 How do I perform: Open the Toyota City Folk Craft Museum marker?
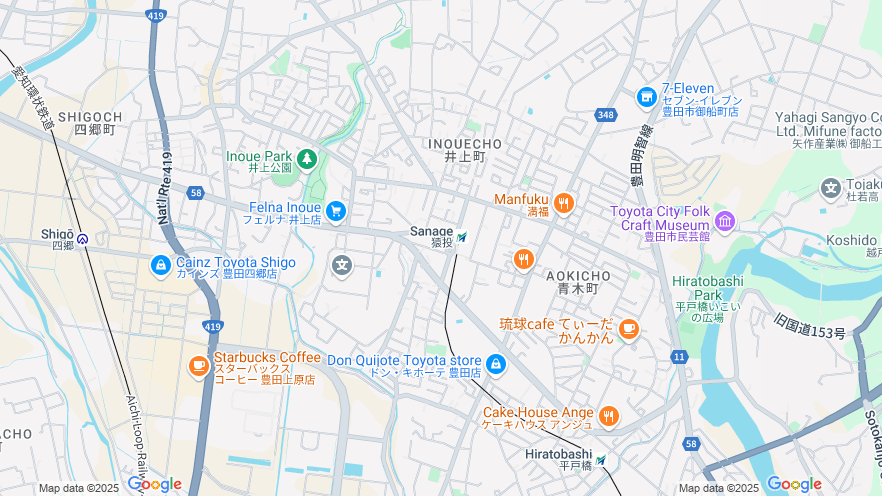coord(725,220)
